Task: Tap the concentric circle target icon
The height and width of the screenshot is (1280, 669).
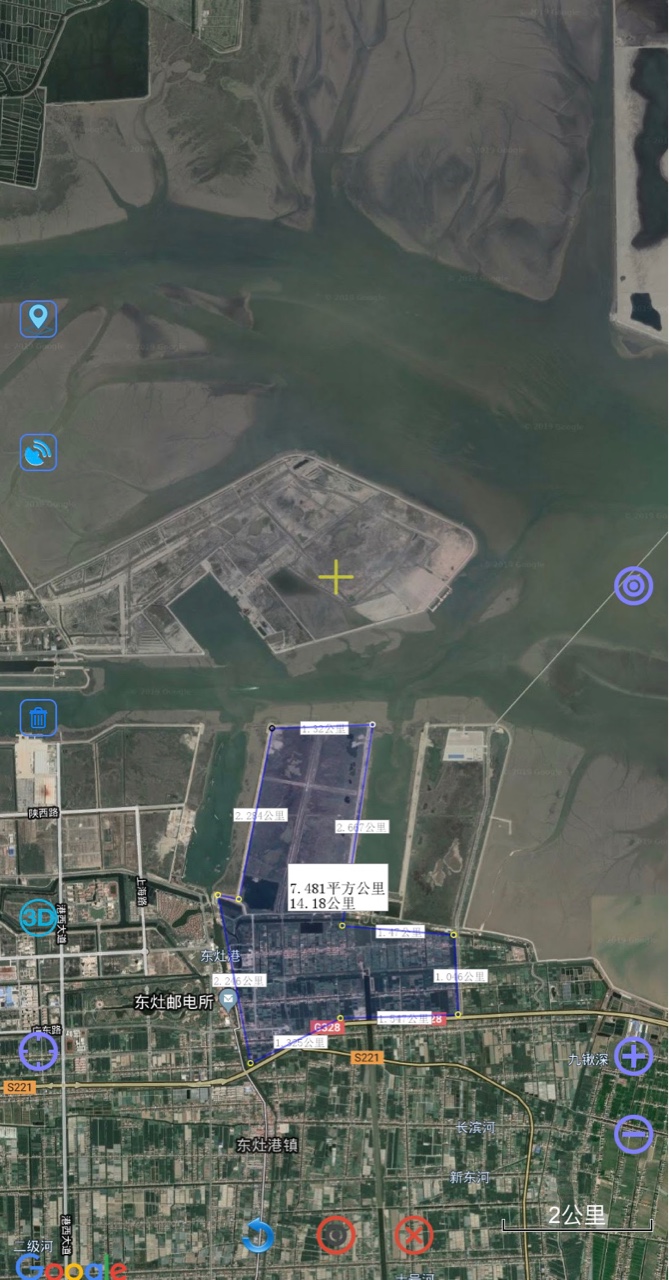Action: [633, 586]
